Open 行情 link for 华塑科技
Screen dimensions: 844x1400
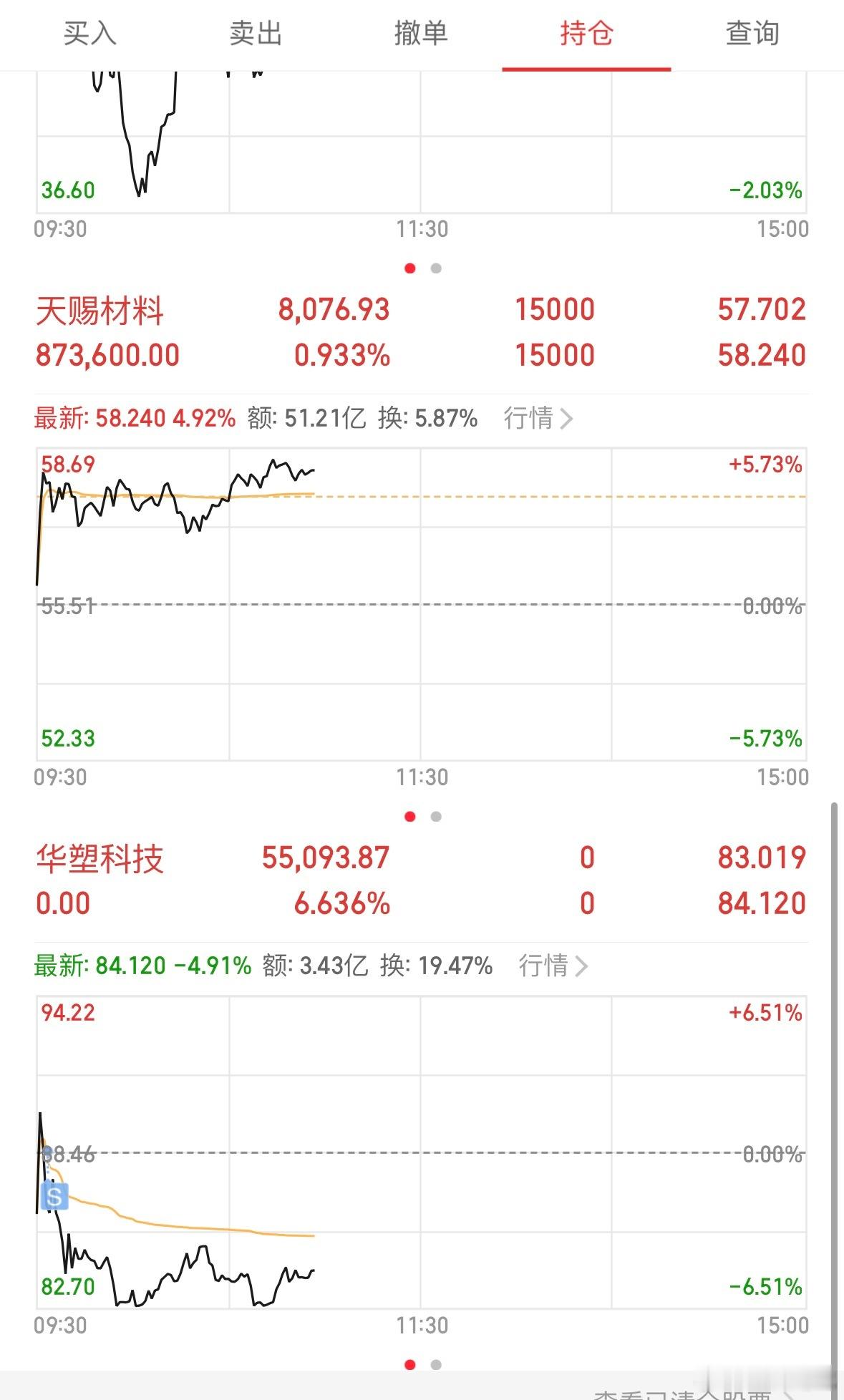(x=553, y=966)
